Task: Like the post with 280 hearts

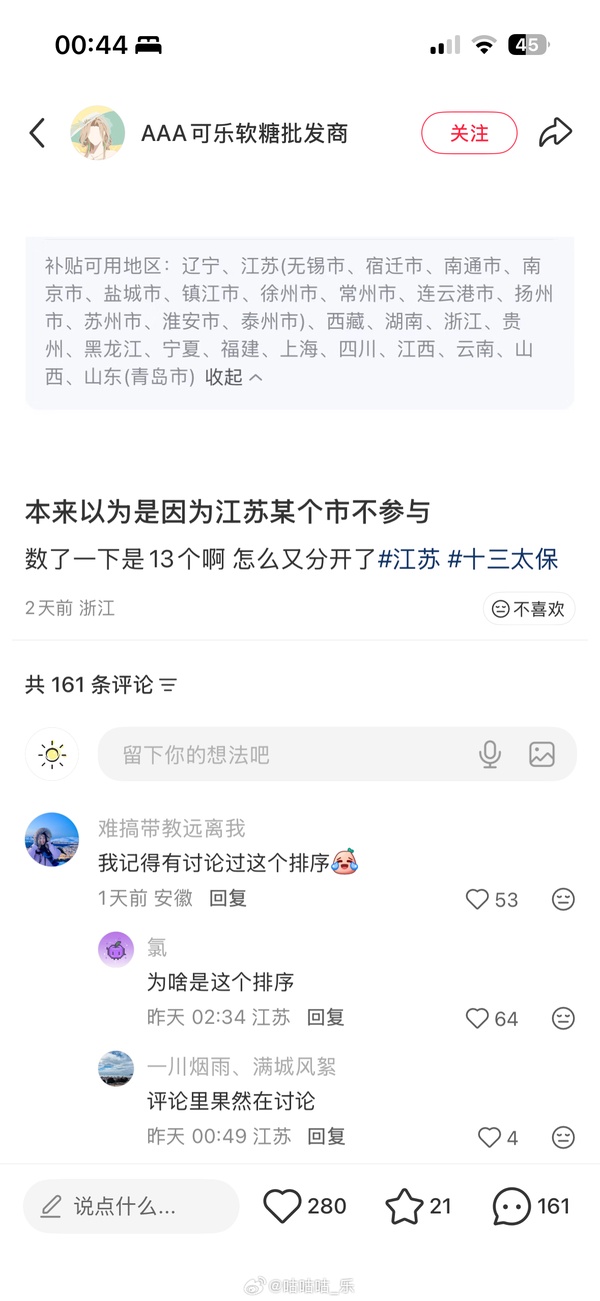Action: click(x=283, y=1206)
